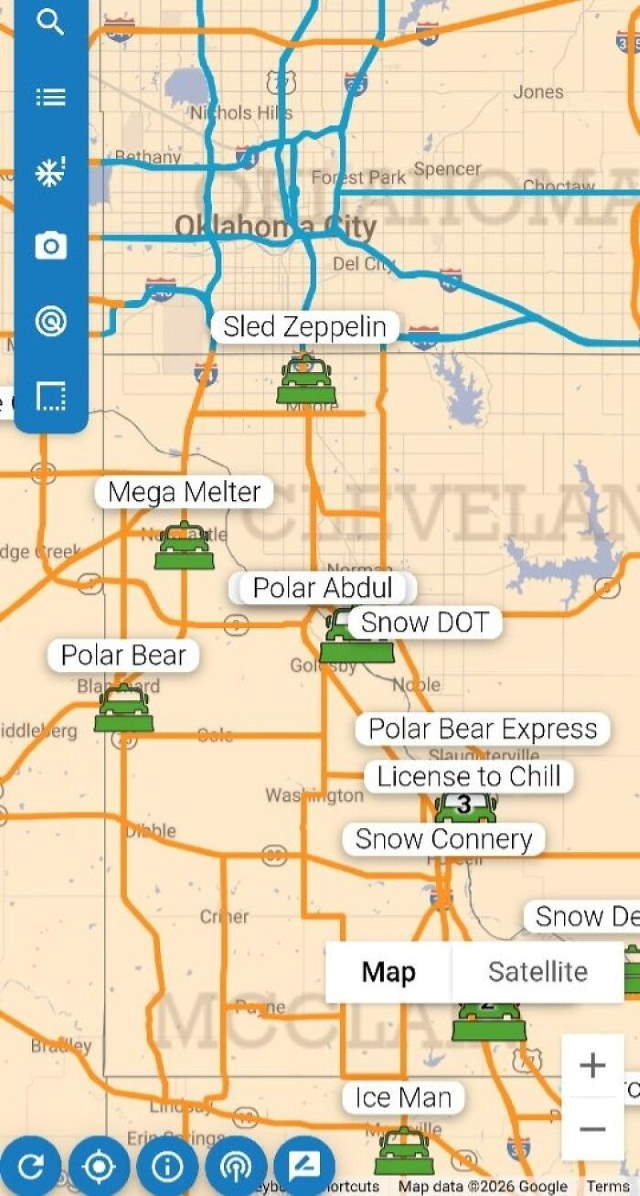
Task: Tap the pencil note icon
Action: [x=304, y=1166]
